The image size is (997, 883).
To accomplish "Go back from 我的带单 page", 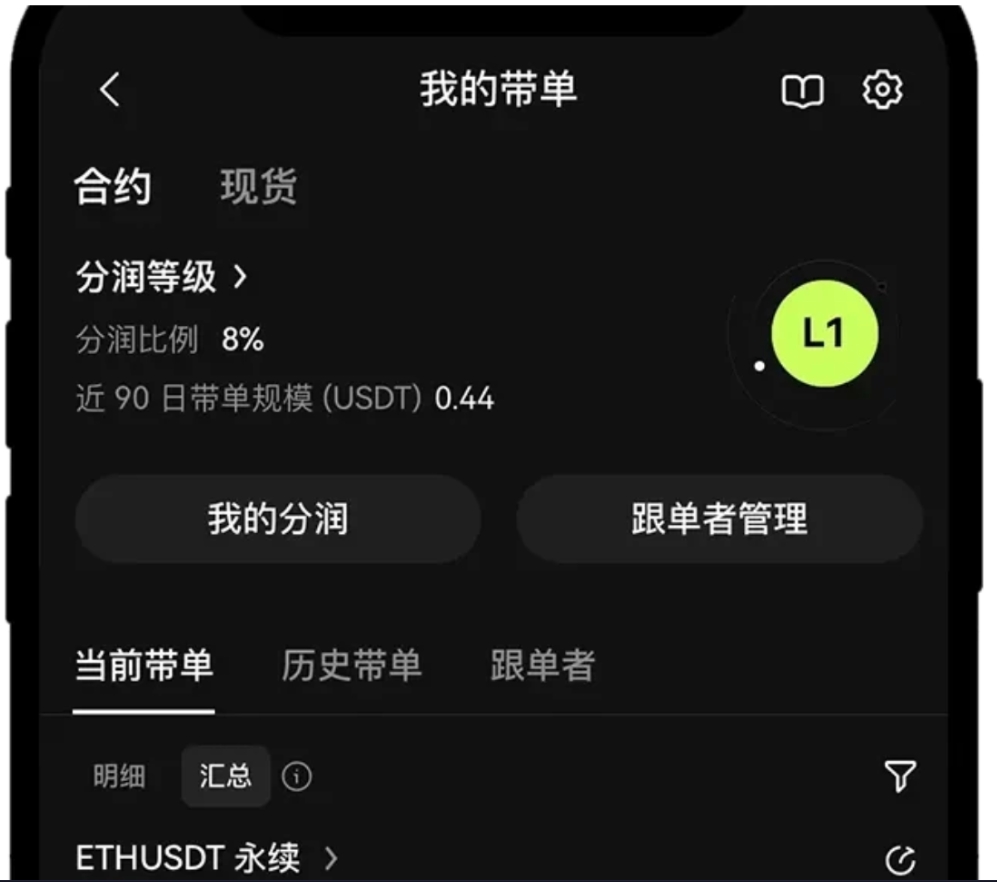I will (110, 91).
